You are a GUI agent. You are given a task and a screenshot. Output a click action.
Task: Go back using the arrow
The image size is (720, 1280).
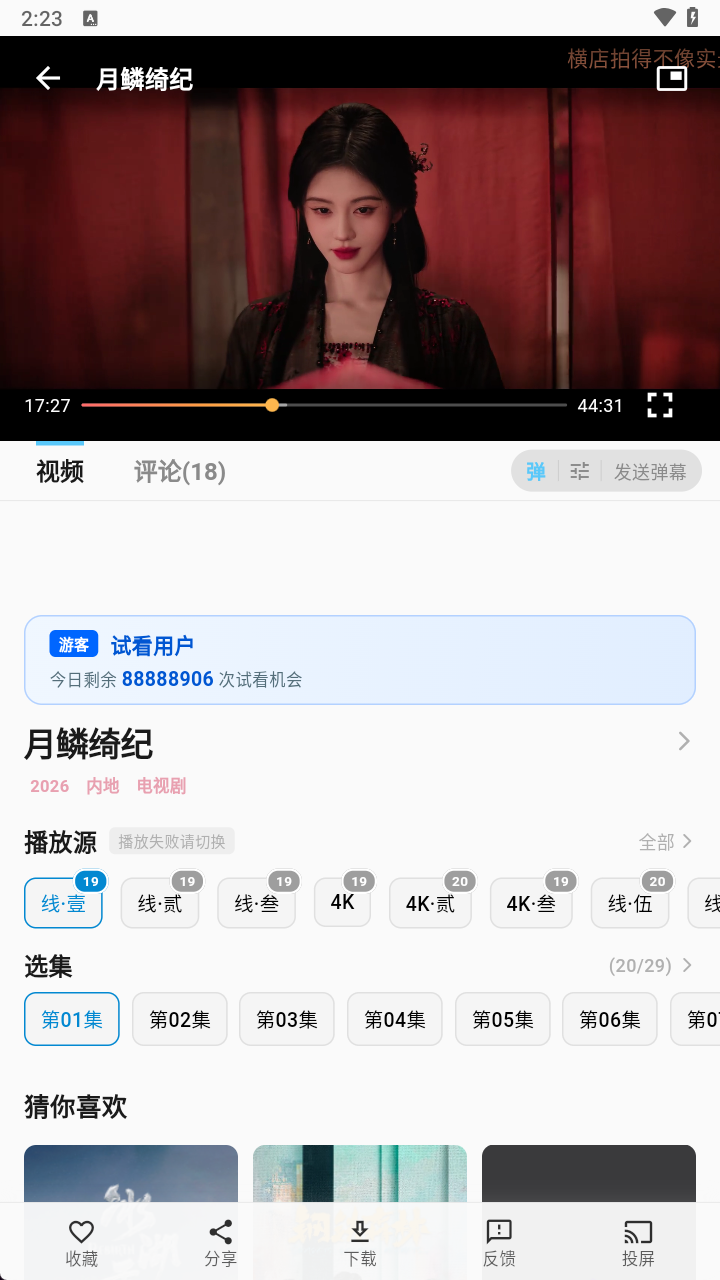point(47,78)
